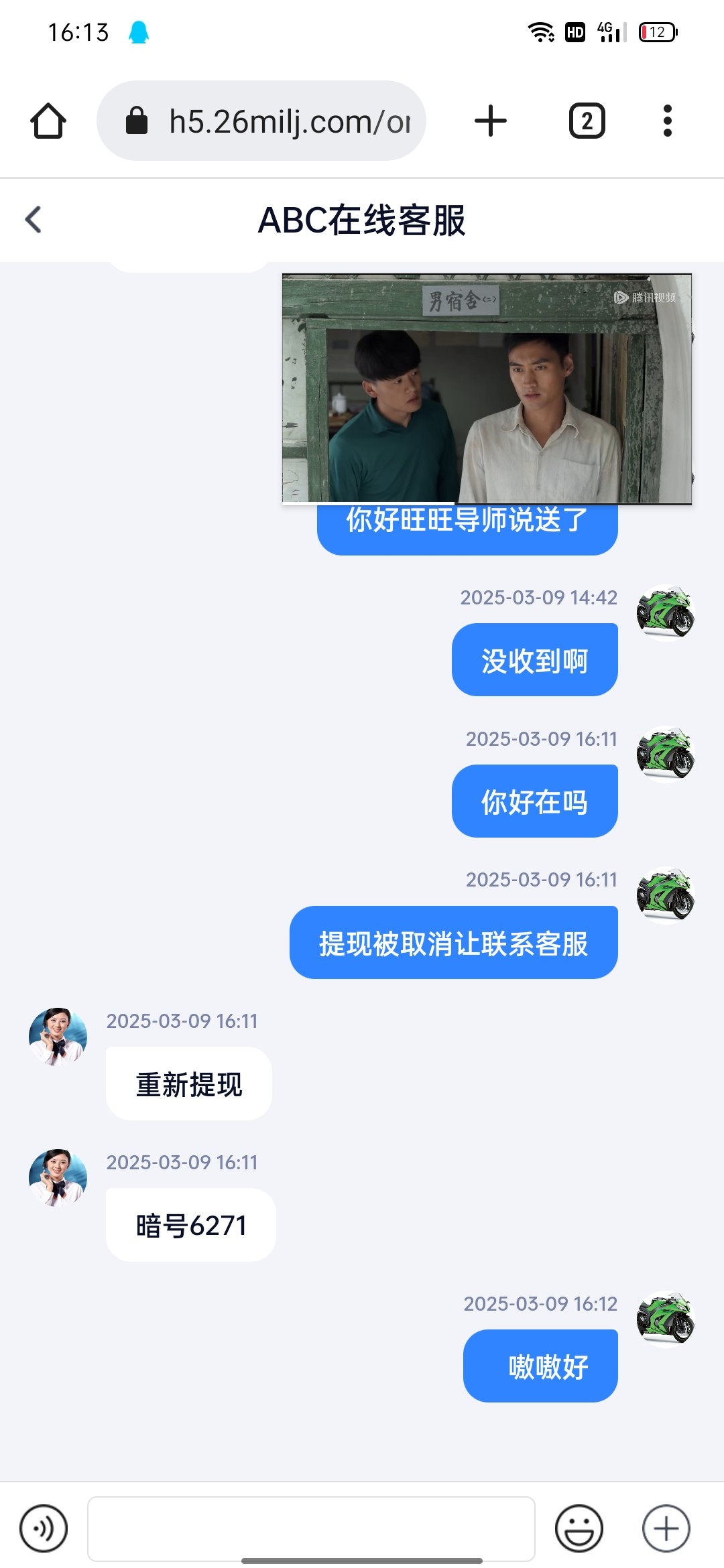The height and width of the screenshot is (1568, 724).
Task: Switch to voice message input
Action: tap(44, 1528)
